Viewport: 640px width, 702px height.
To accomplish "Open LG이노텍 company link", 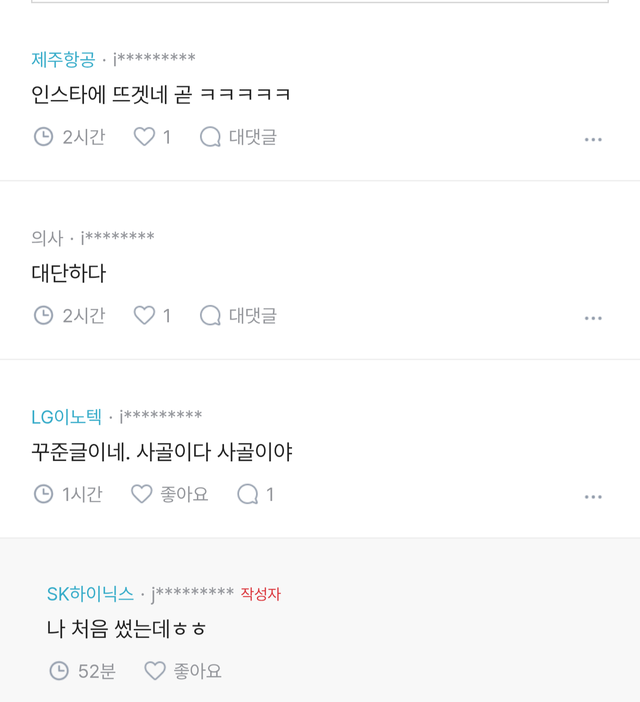I will coord(66,416).
